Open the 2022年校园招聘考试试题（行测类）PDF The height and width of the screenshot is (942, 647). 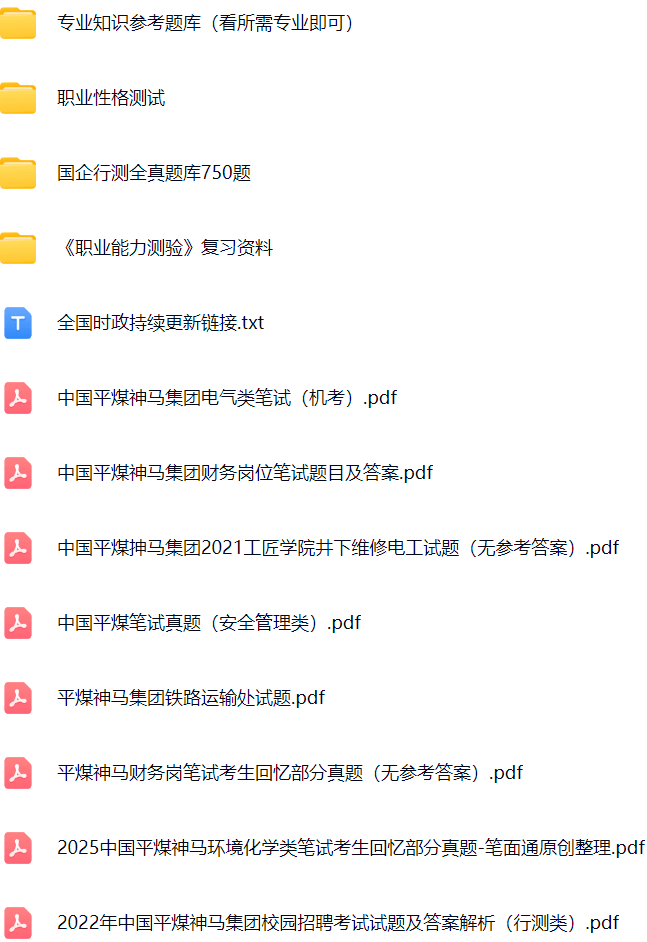pyautogui.click(x=338, y=923)
